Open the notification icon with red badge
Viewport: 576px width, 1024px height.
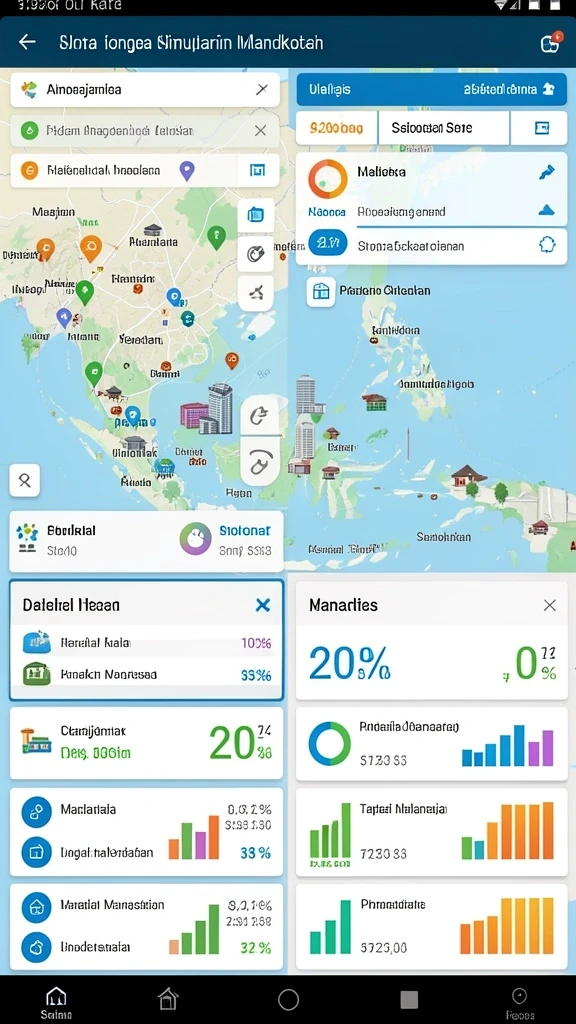click(x=551, y=42)
